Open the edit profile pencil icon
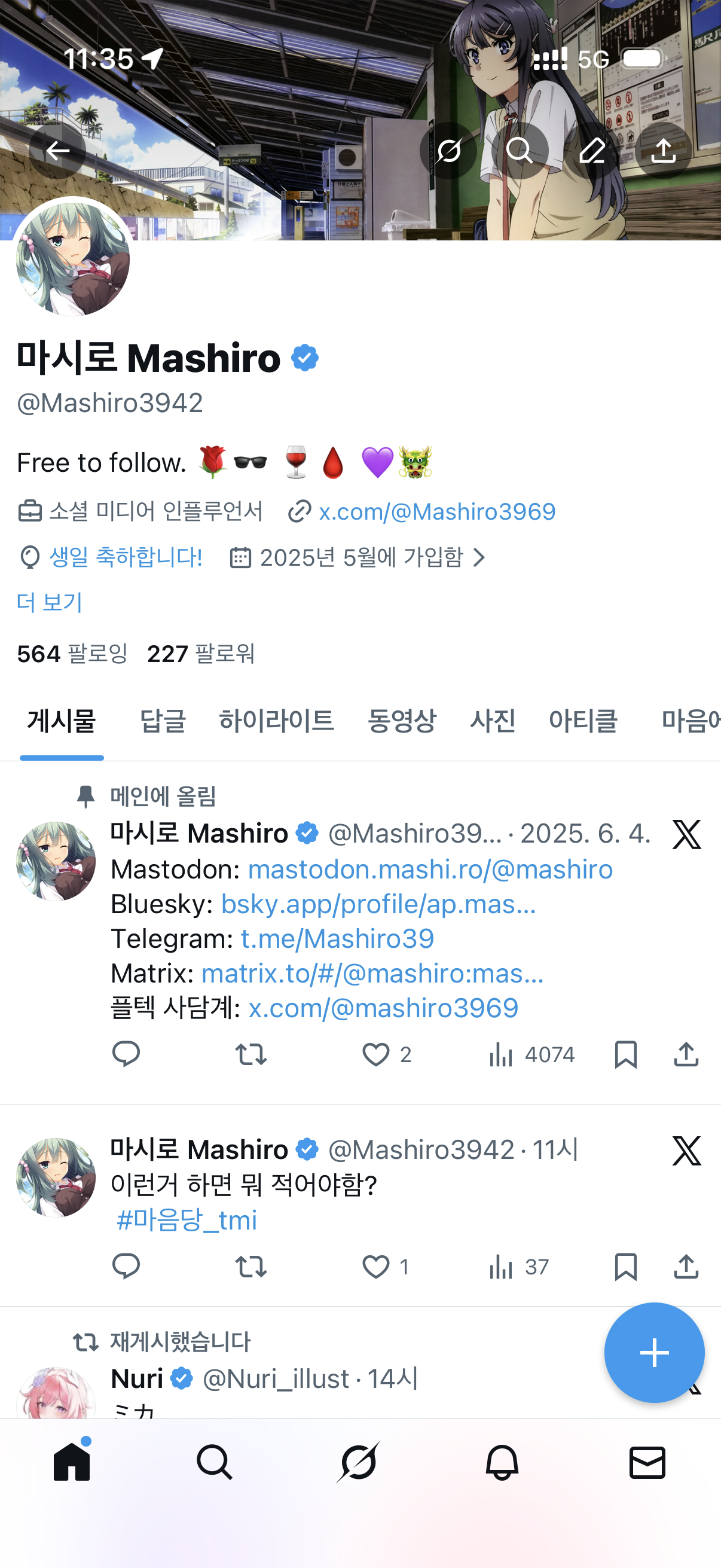Screen dimensions: 721x1568 (591, 150)
